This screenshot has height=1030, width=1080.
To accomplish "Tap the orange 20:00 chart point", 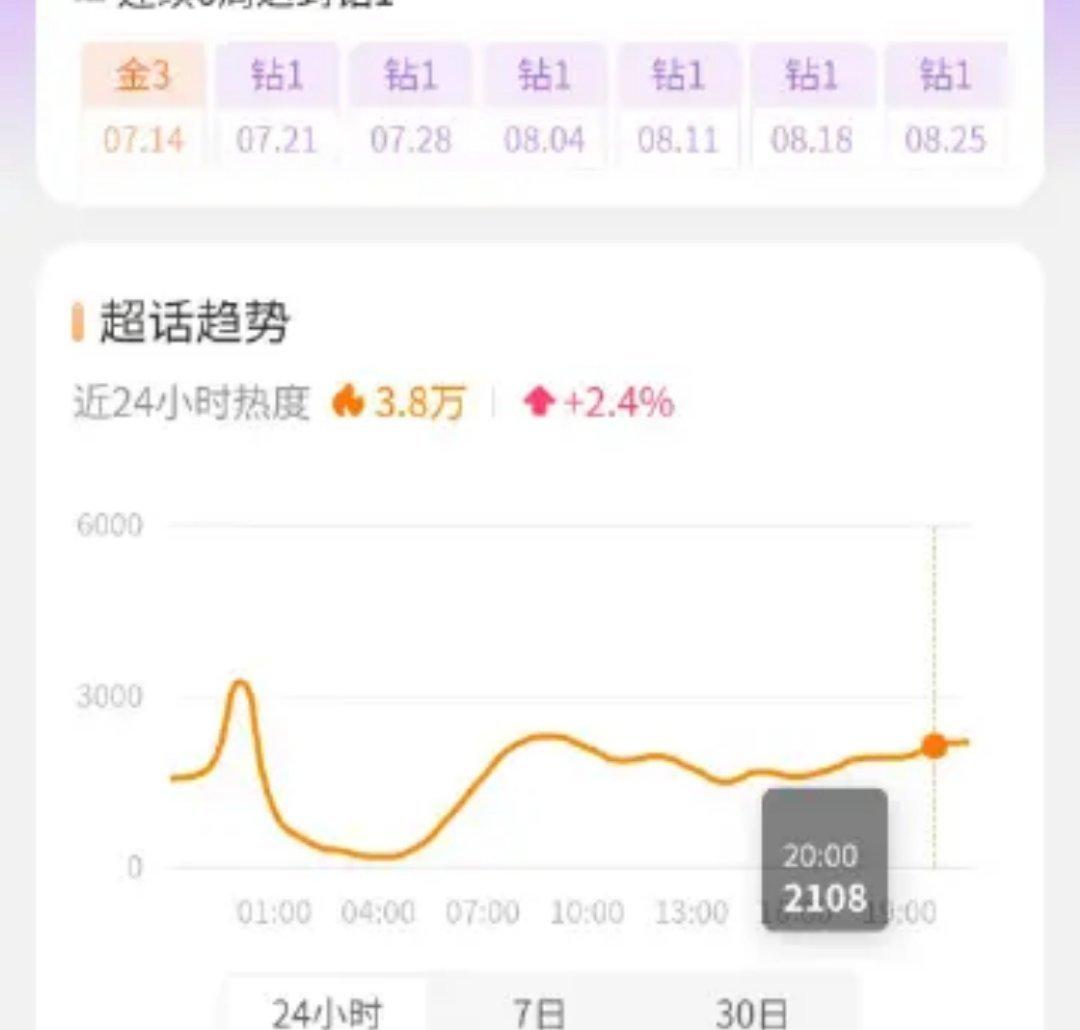I will pyautogui.click(x=934, y=745).
